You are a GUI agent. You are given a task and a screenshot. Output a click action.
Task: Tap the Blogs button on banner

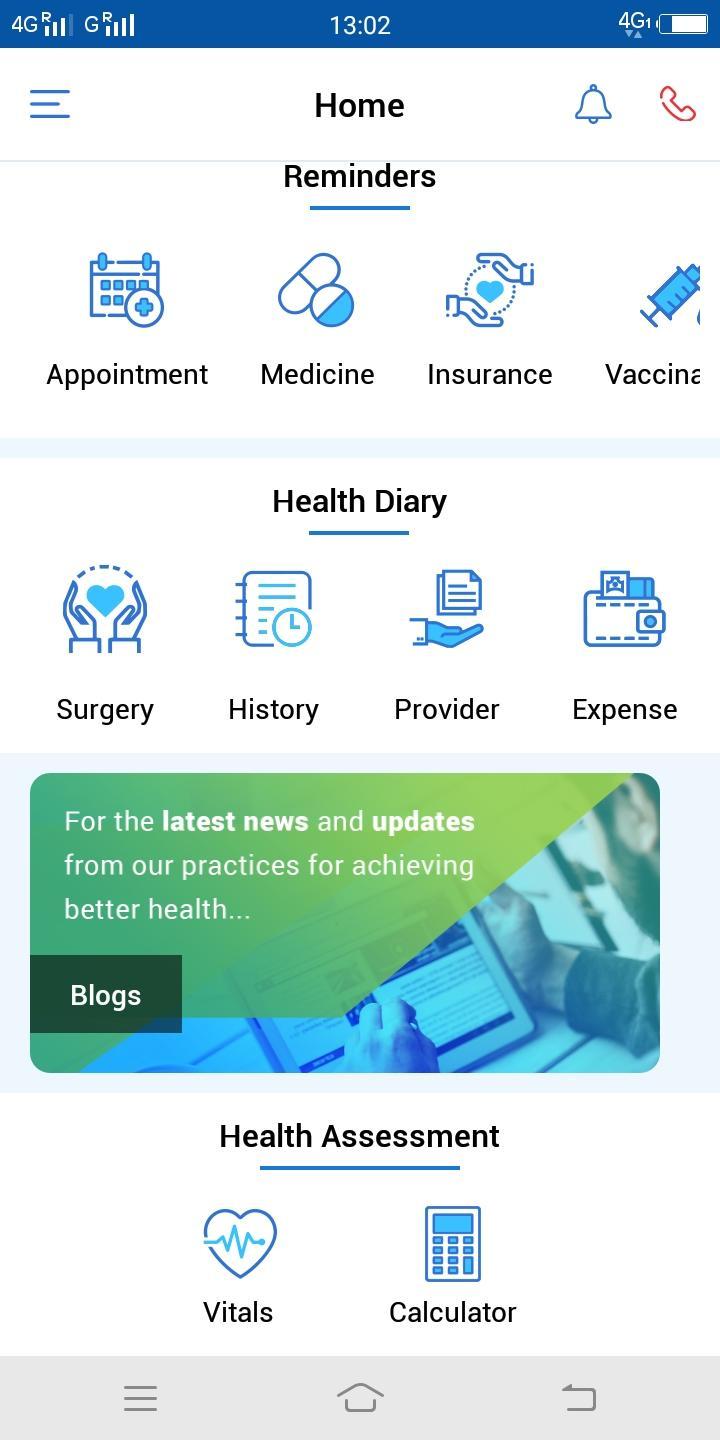(106, 994)
